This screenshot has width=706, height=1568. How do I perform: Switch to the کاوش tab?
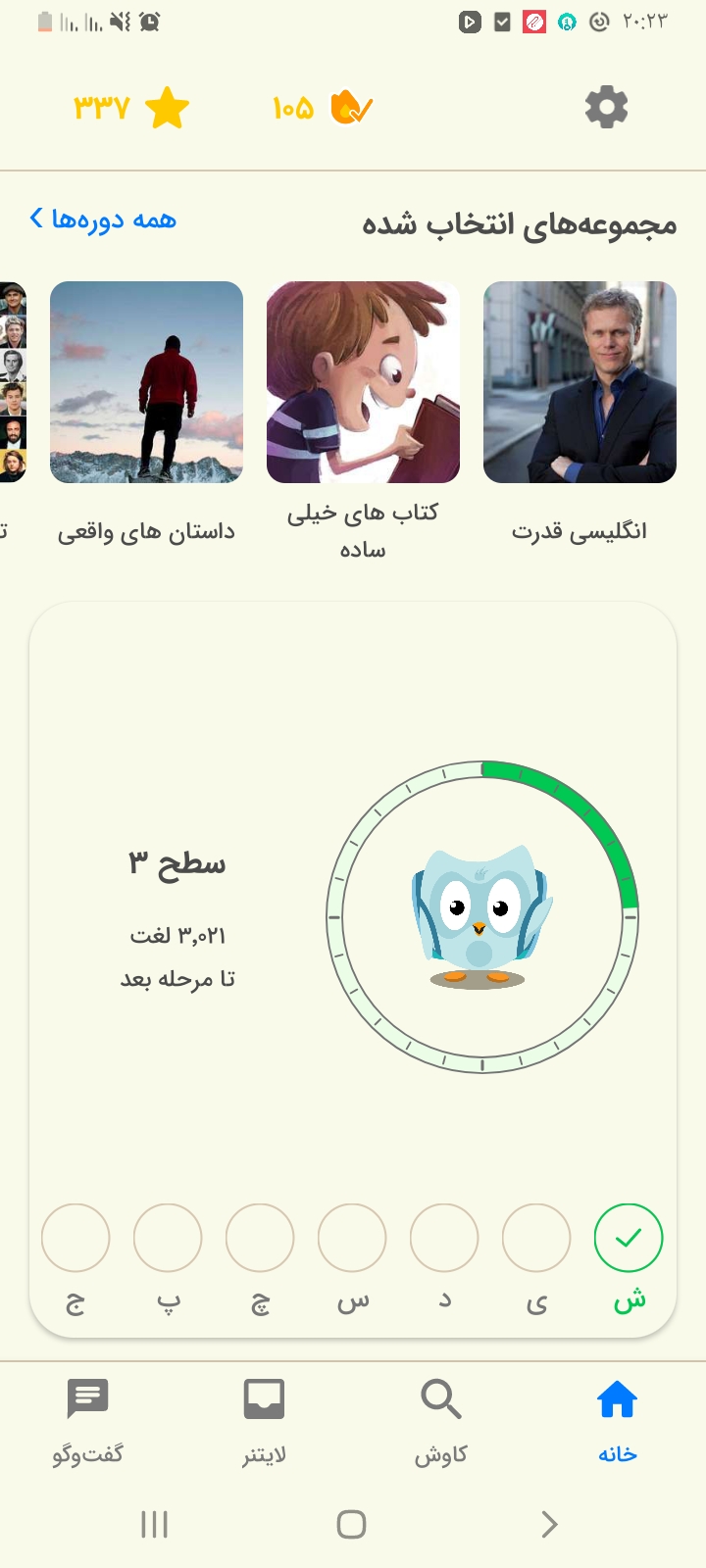[x=441, y=1421]
